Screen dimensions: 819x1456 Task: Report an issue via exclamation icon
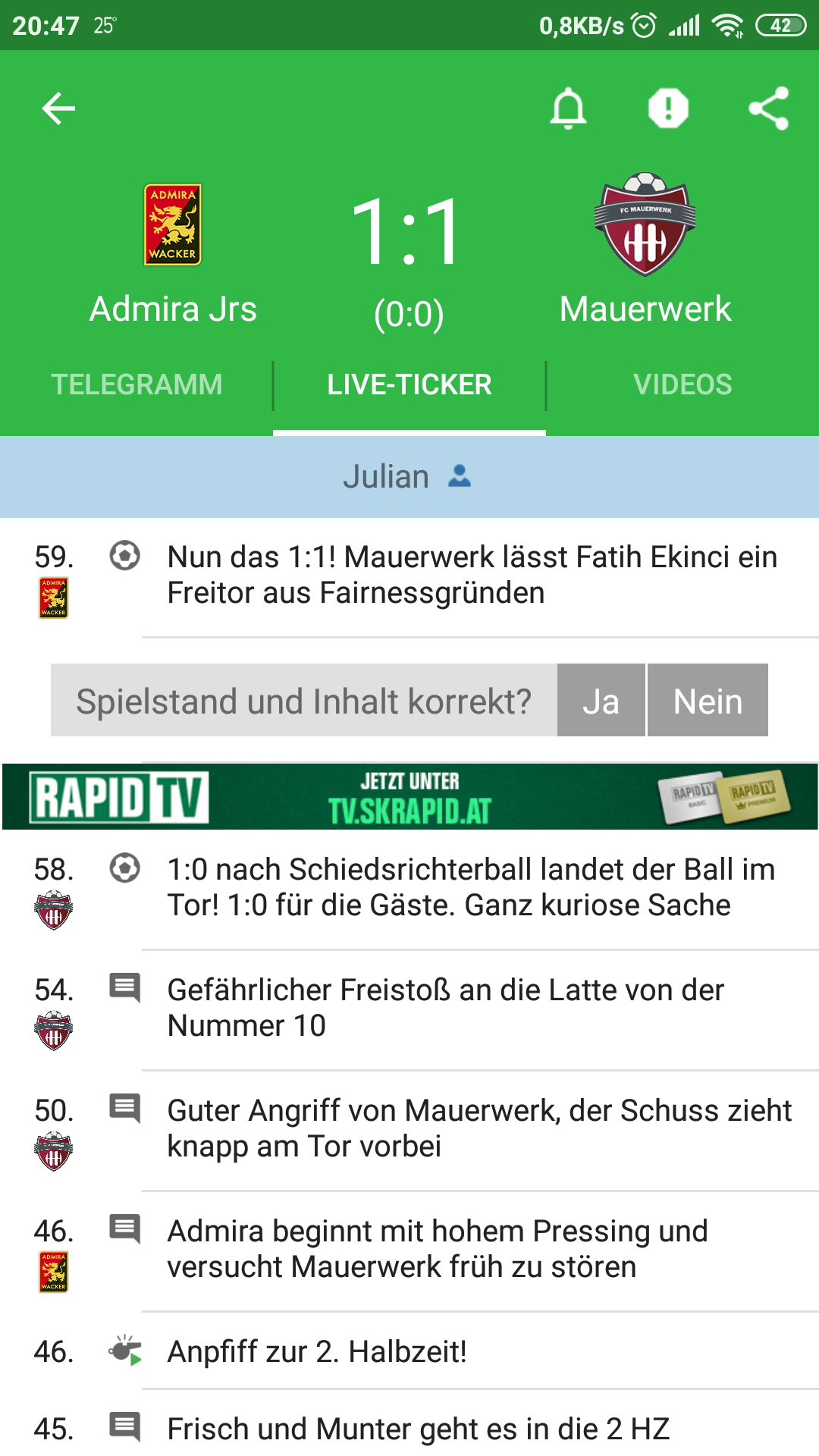click(x=668, y=108)
